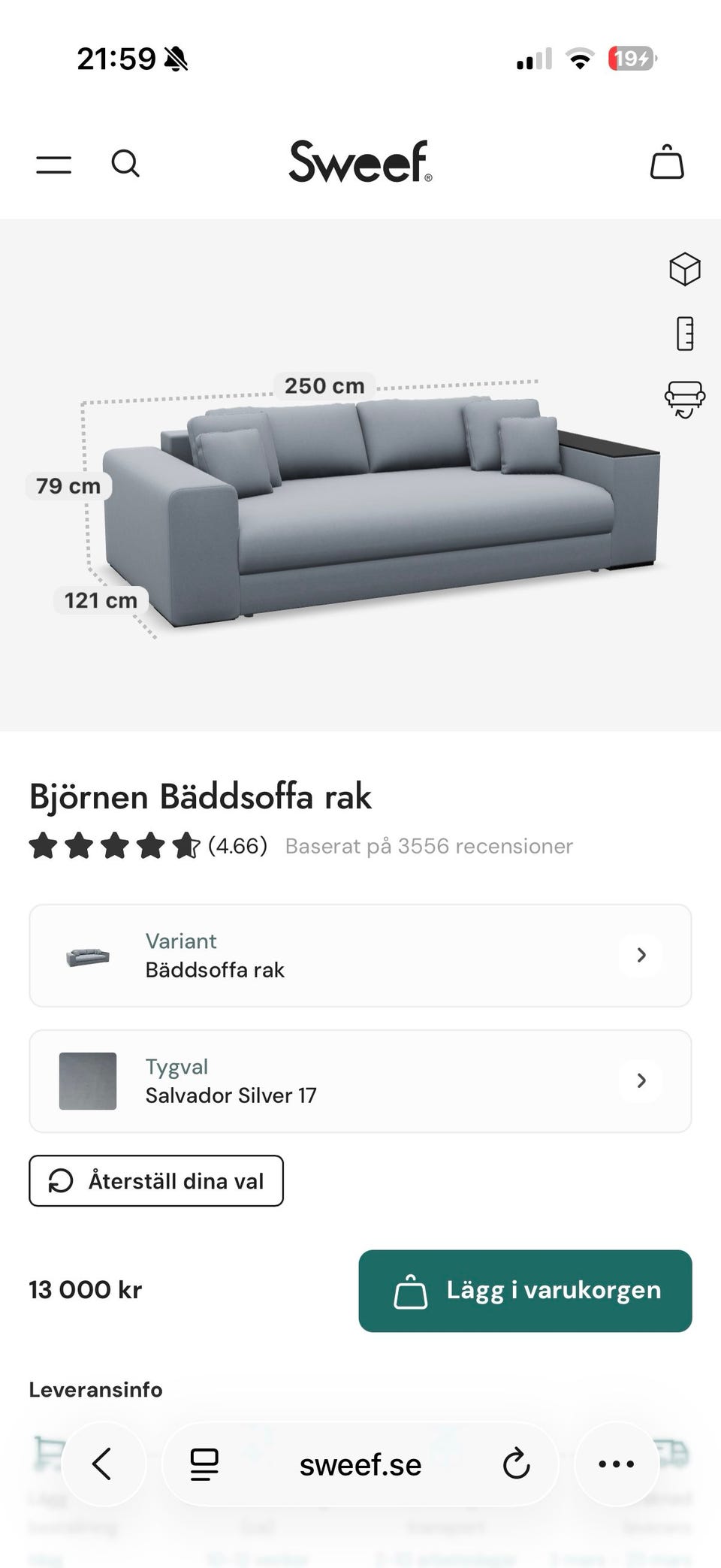The width and height of the screenshot is (721, 1568).
Task: Expand the Variant selection row
Action: [x=360, y=955]
